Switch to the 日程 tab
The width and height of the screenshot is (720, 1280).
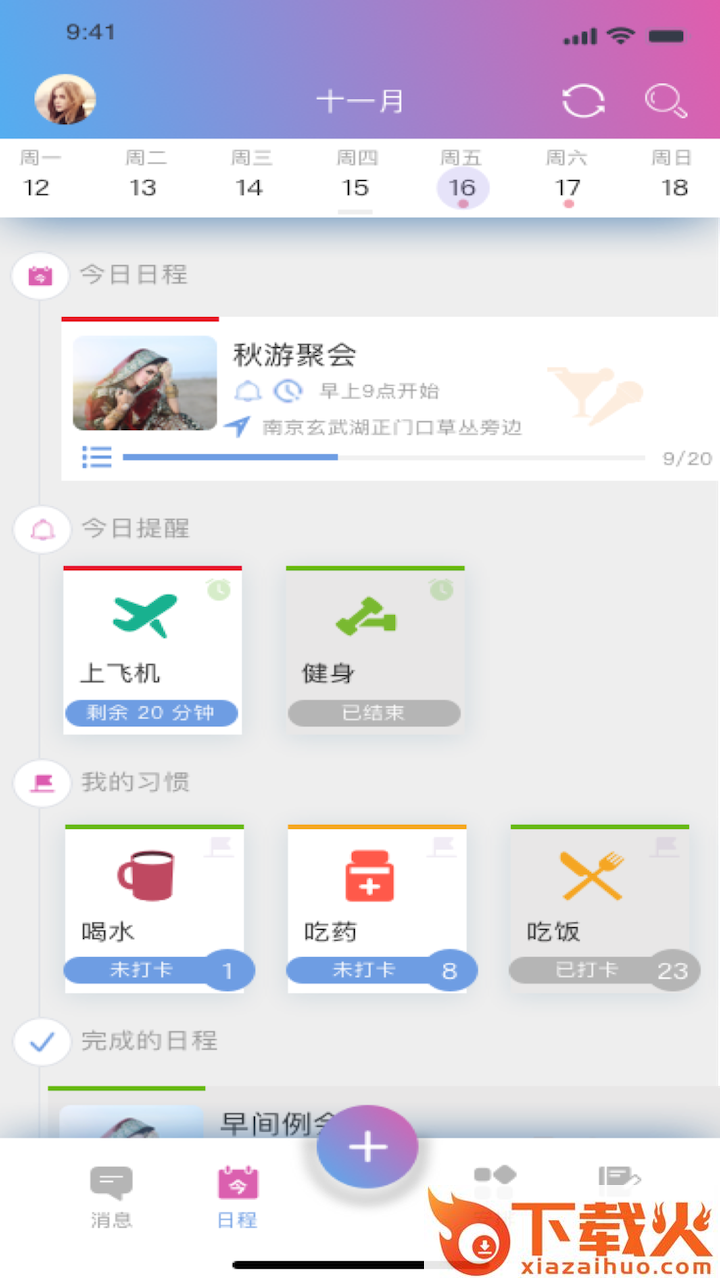(238, 1196)
